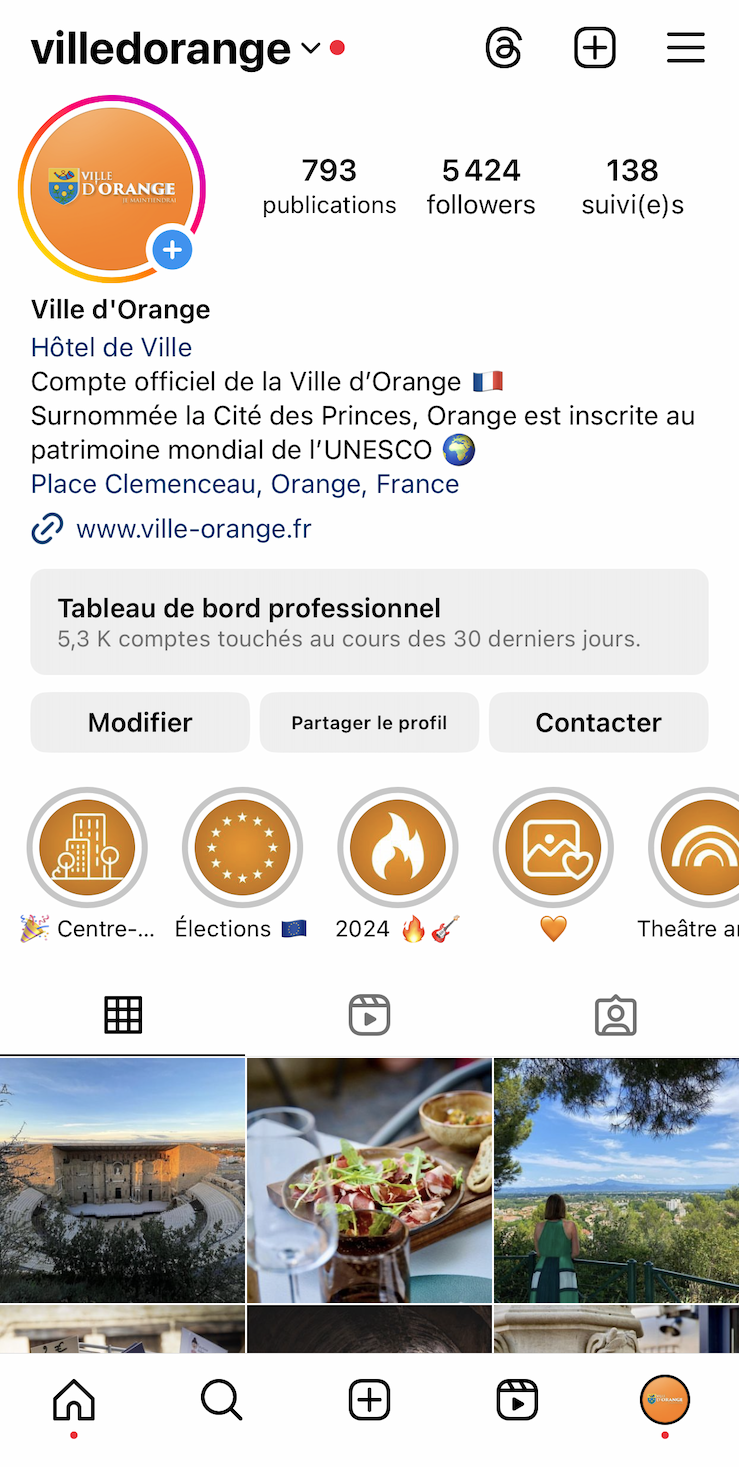Image resolution: width=739 pixels, height=1467 pixels.
Task: Open the Élections story highlight
Action: click(242, 848)
